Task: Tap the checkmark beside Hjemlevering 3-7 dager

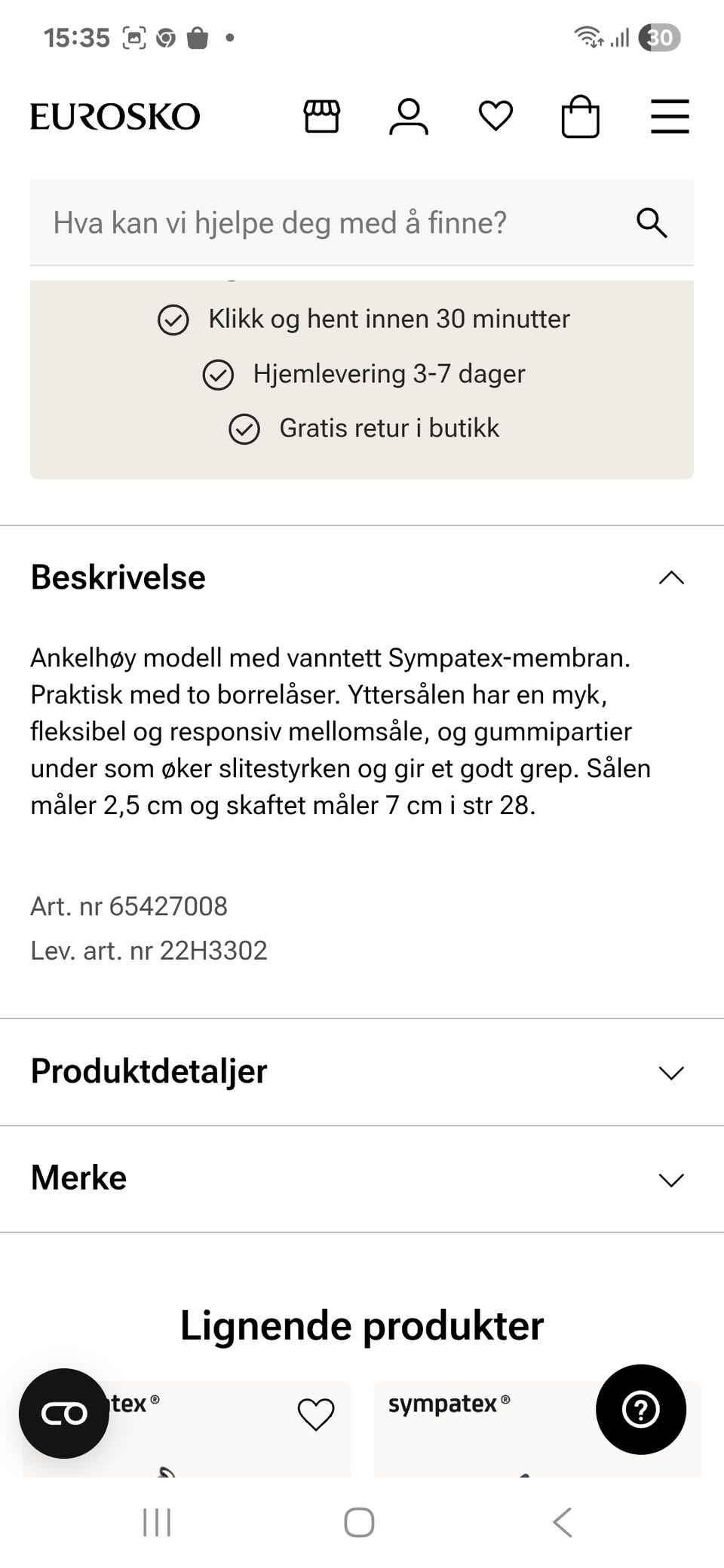Action: pos(218,374)
